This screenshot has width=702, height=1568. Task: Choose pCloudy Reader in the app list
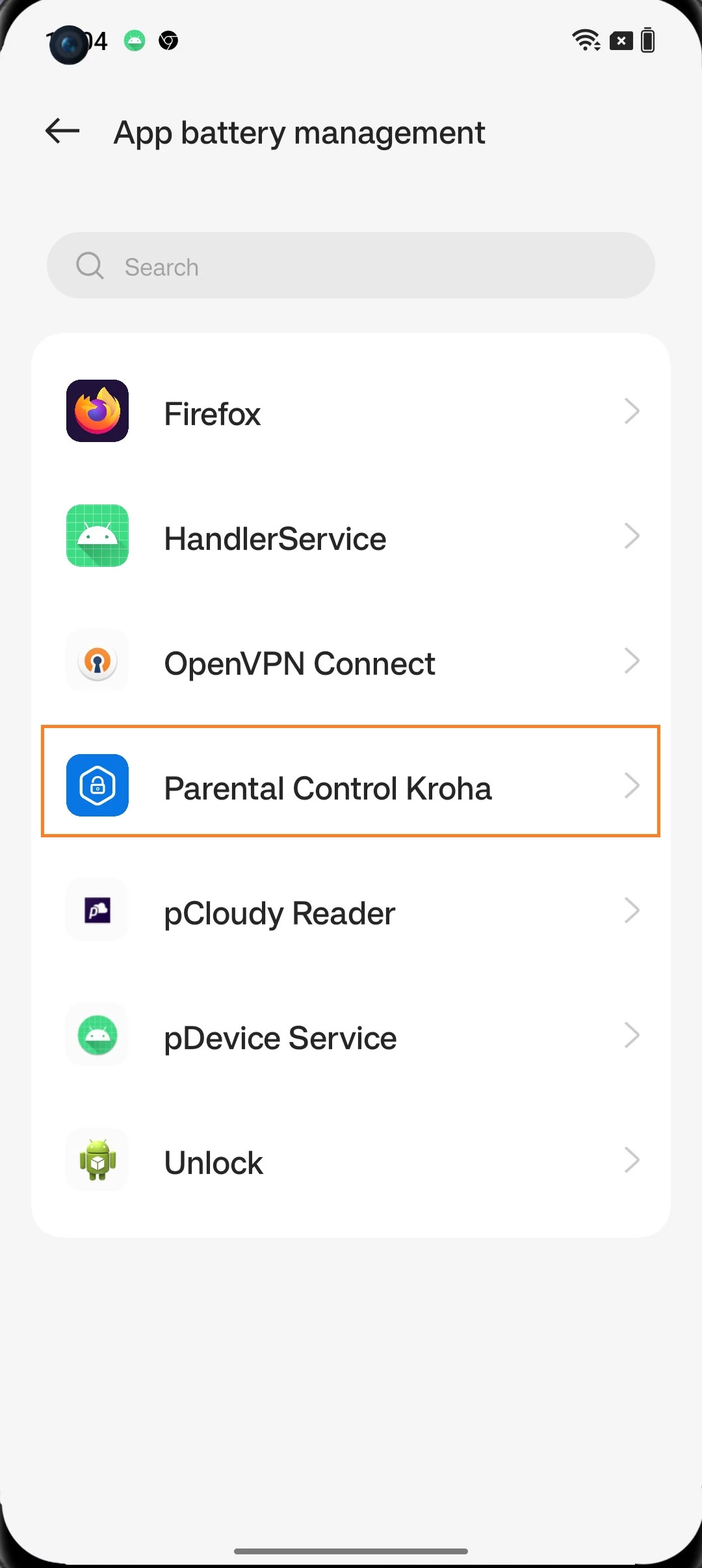tap(351, 911)
